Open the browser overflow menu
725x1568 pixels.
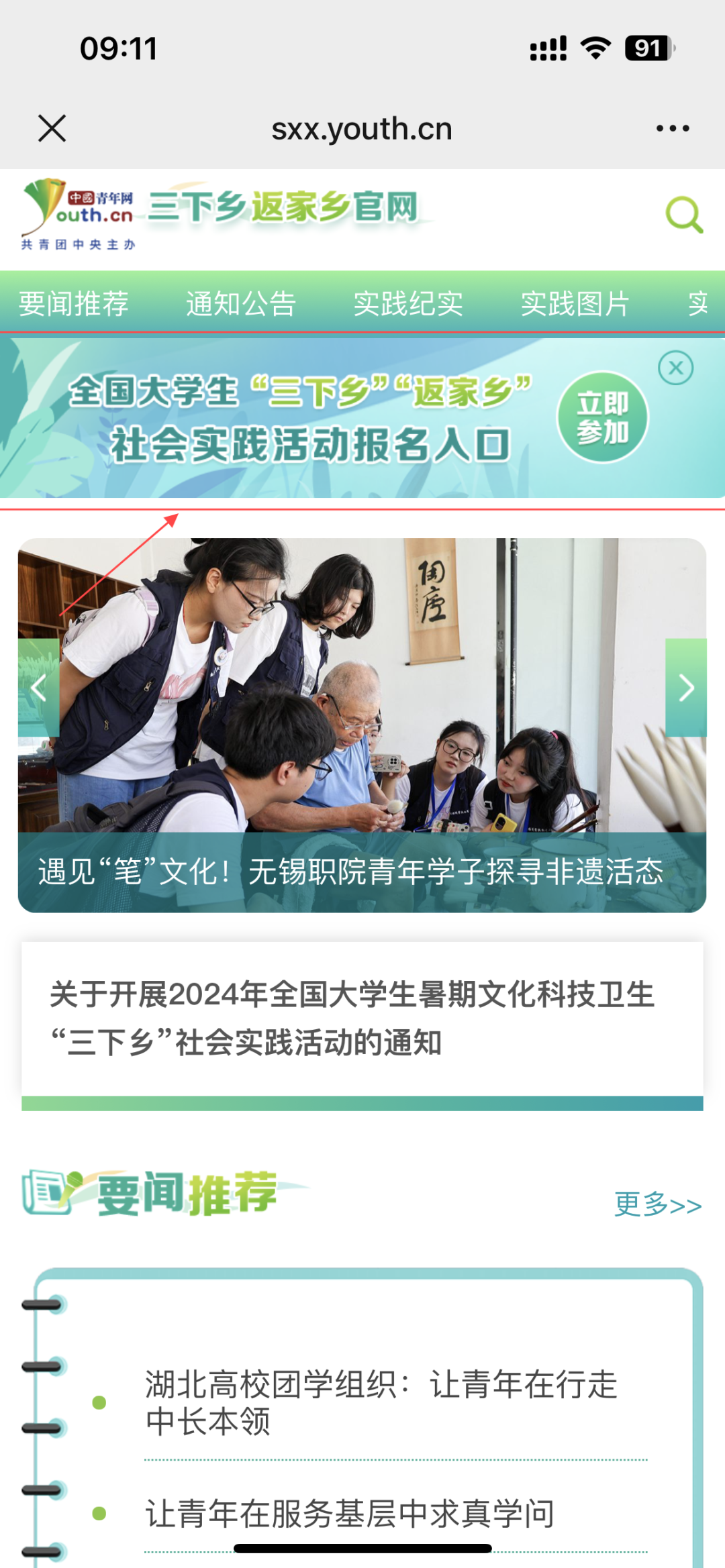[x=673, y=128]
